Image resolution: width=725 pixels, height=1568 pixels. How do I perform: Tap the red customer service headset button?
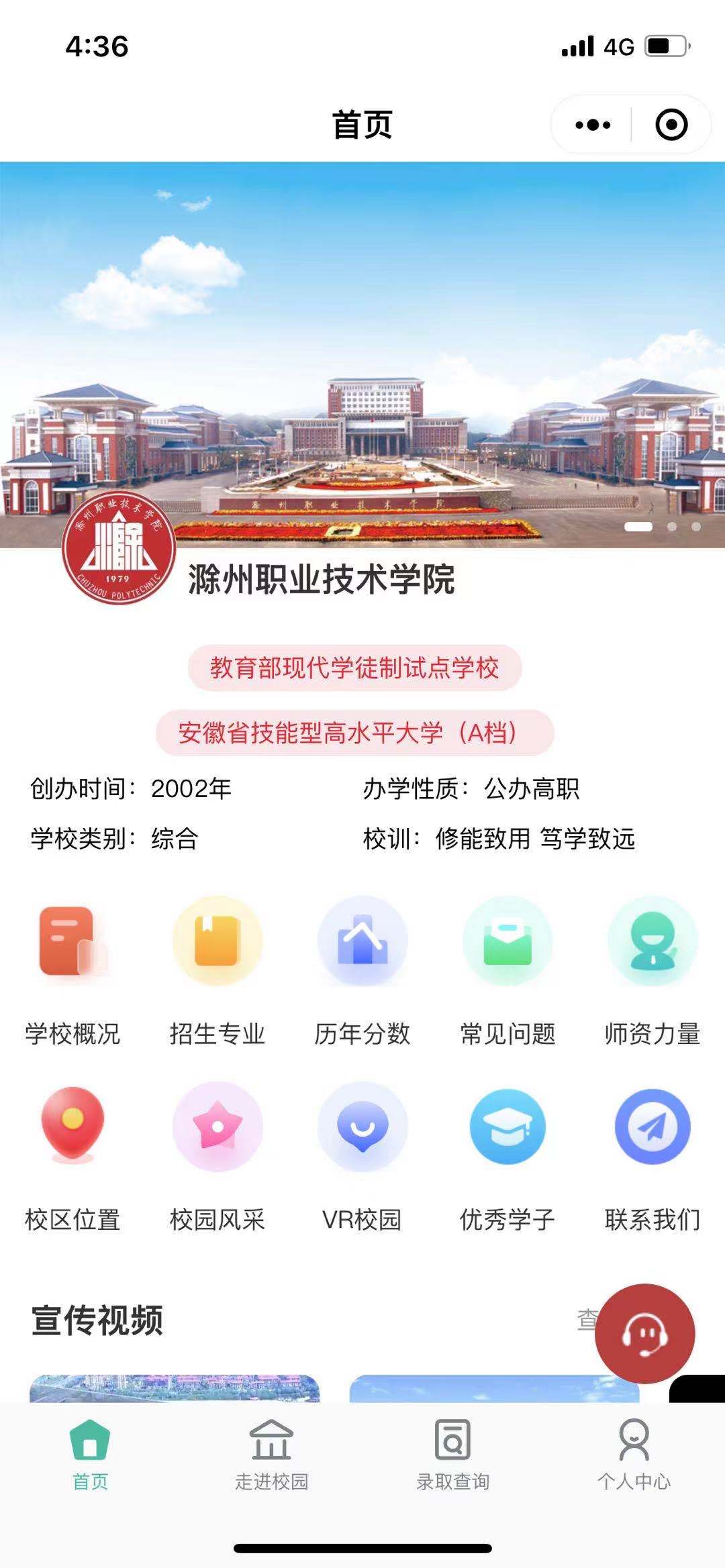pyautogui.click(x=644, y=1334)
